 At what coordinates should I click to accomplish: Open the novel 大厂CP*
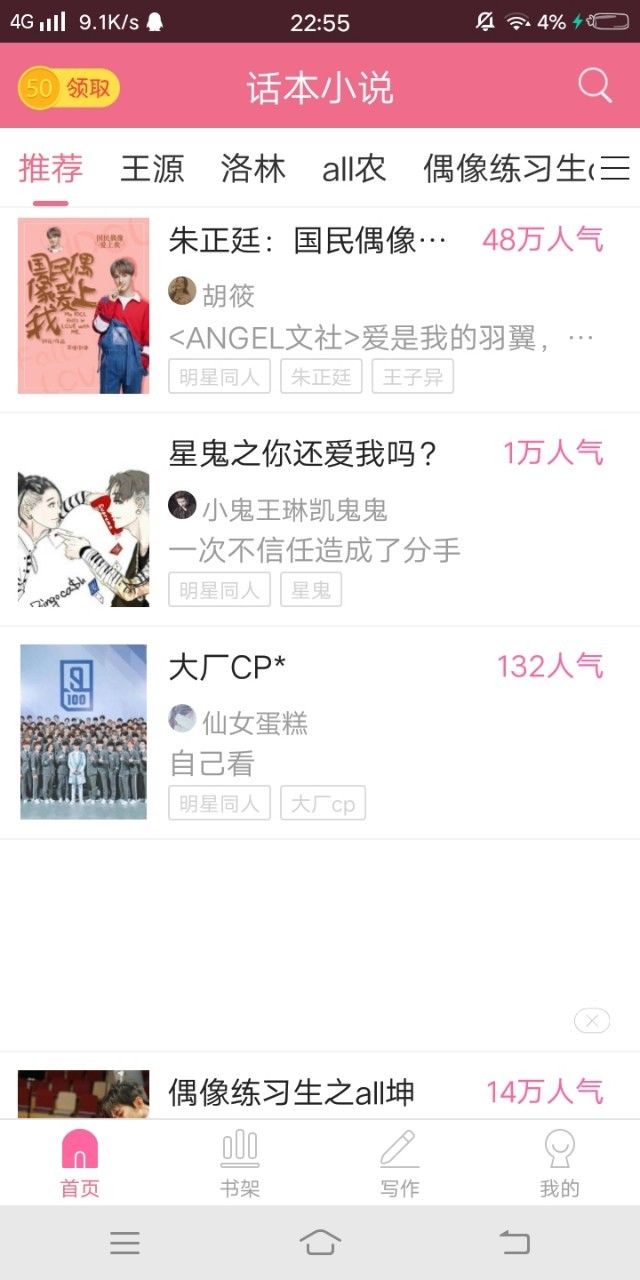(228, 667)
